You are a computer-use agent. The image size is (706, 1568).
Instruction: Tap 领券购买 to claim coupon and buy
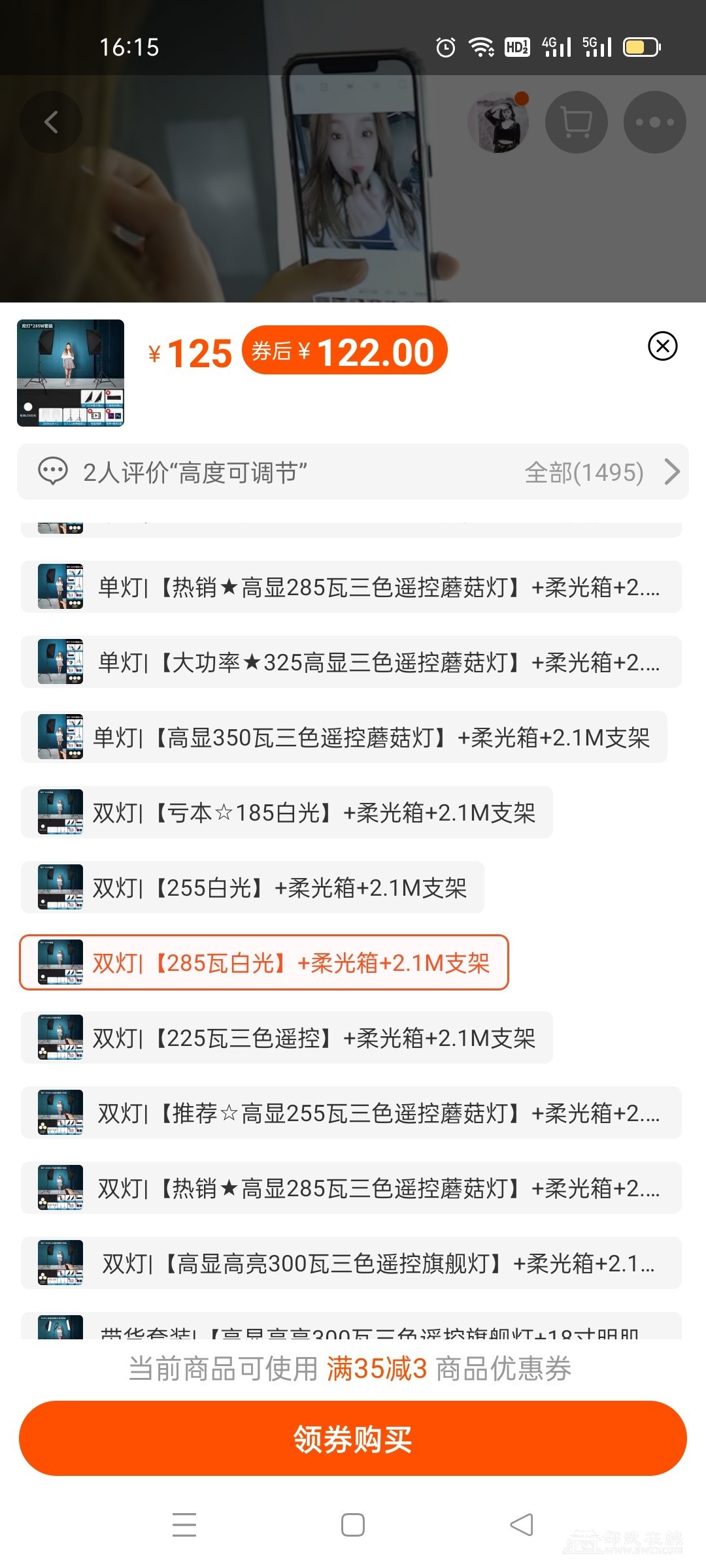(x=353, y=1438)
